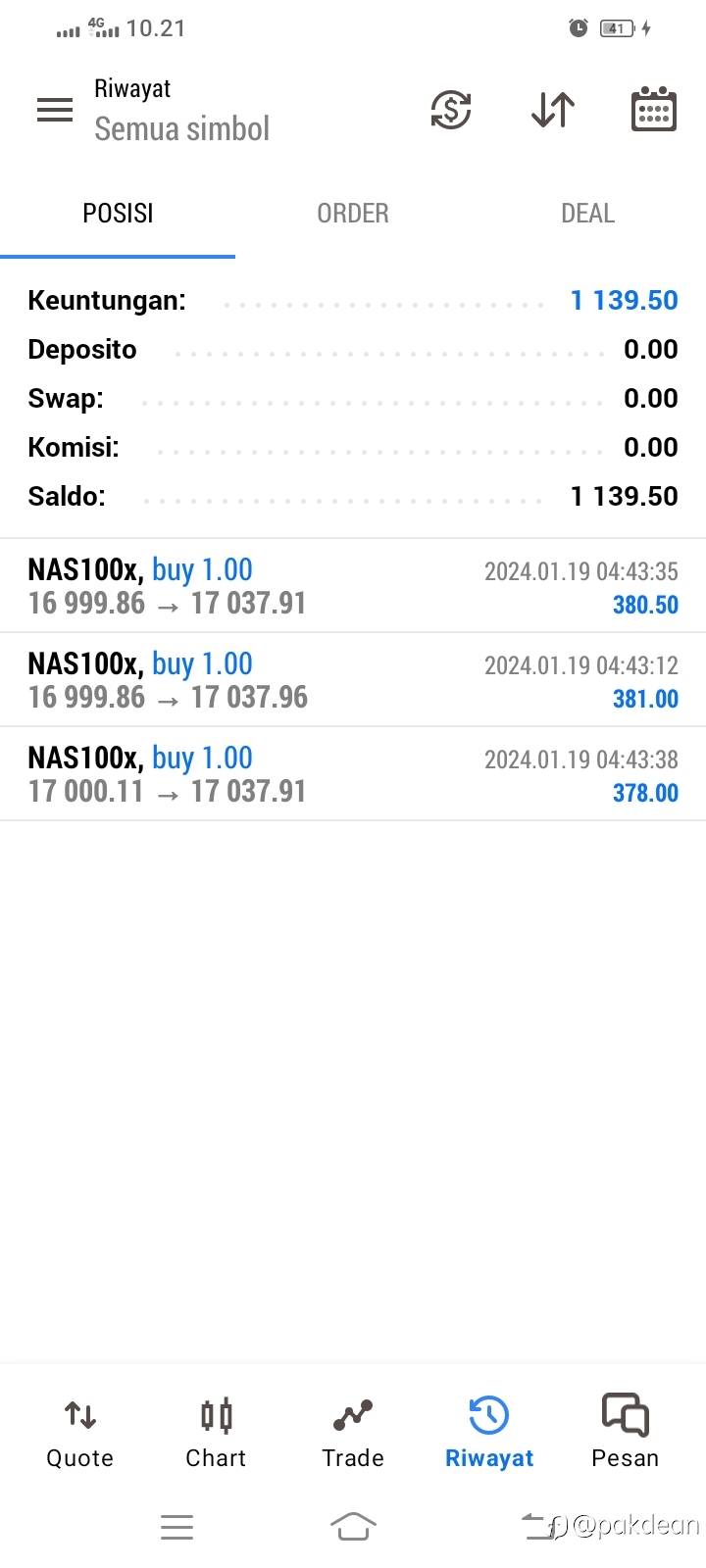Open the NAS100x position with profit 378.00

pos(353,774)
